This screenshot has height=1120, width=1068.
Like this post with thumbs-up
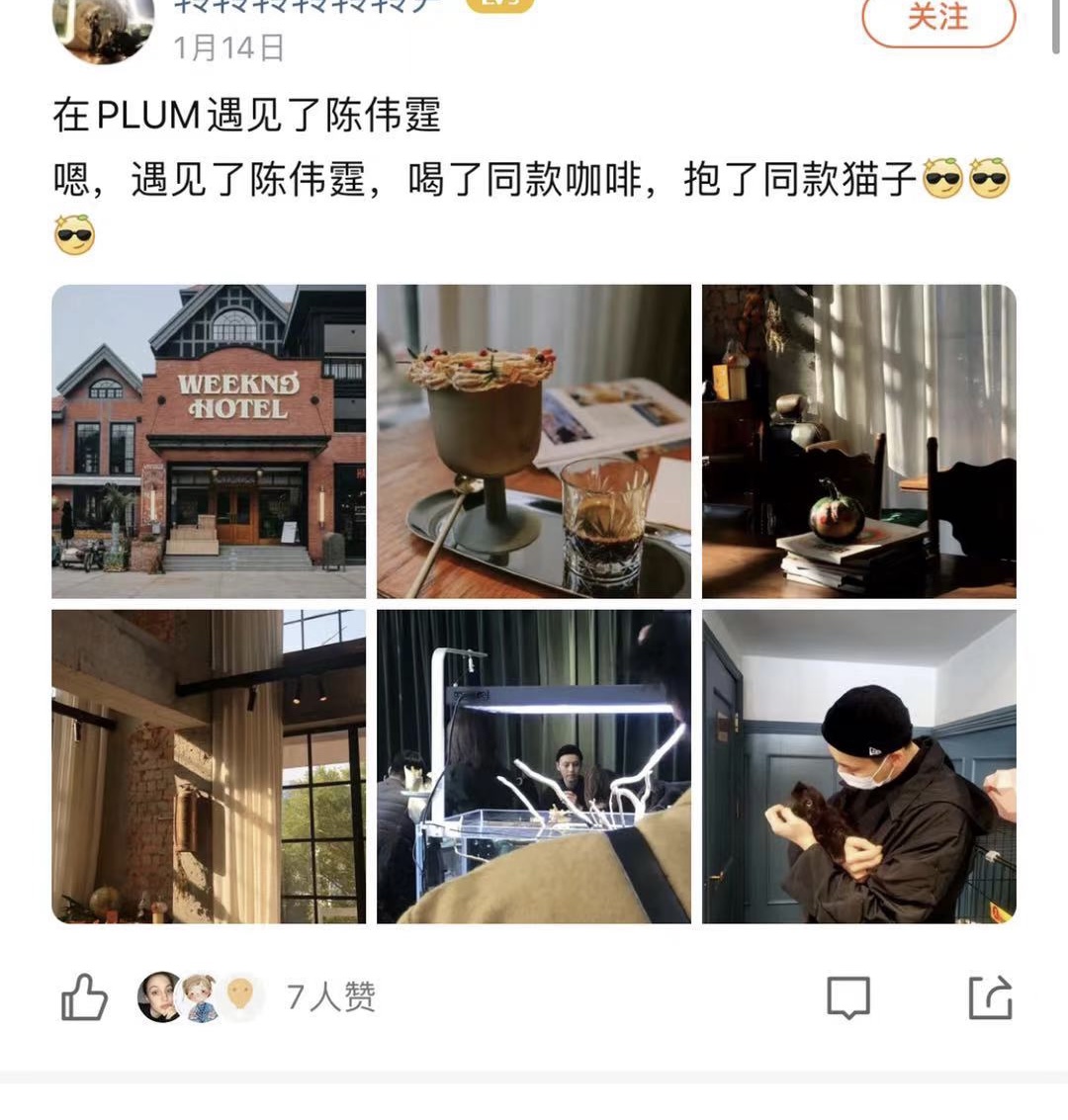tap(84, 996)
